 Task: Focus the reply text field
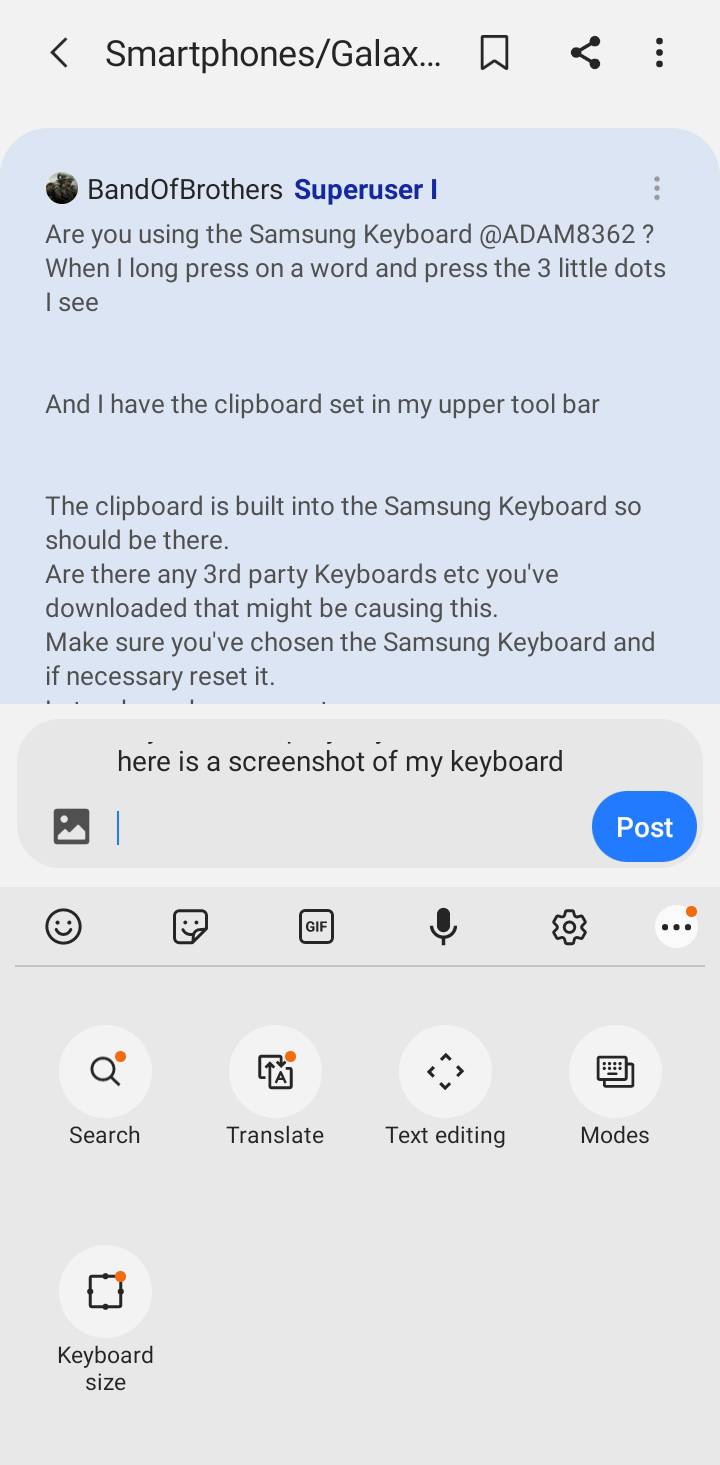point(340,827)
